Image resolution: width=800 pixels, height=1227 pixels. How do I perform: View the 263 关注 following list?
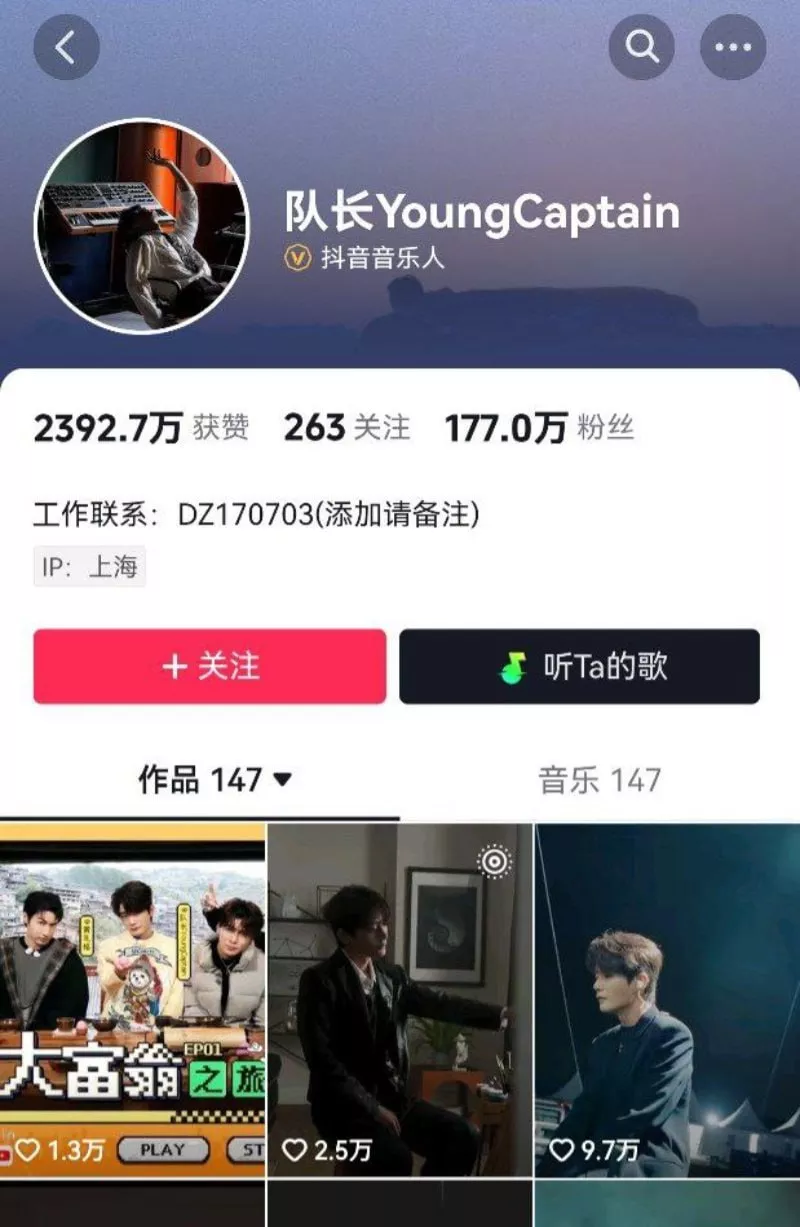pos(346,428)
